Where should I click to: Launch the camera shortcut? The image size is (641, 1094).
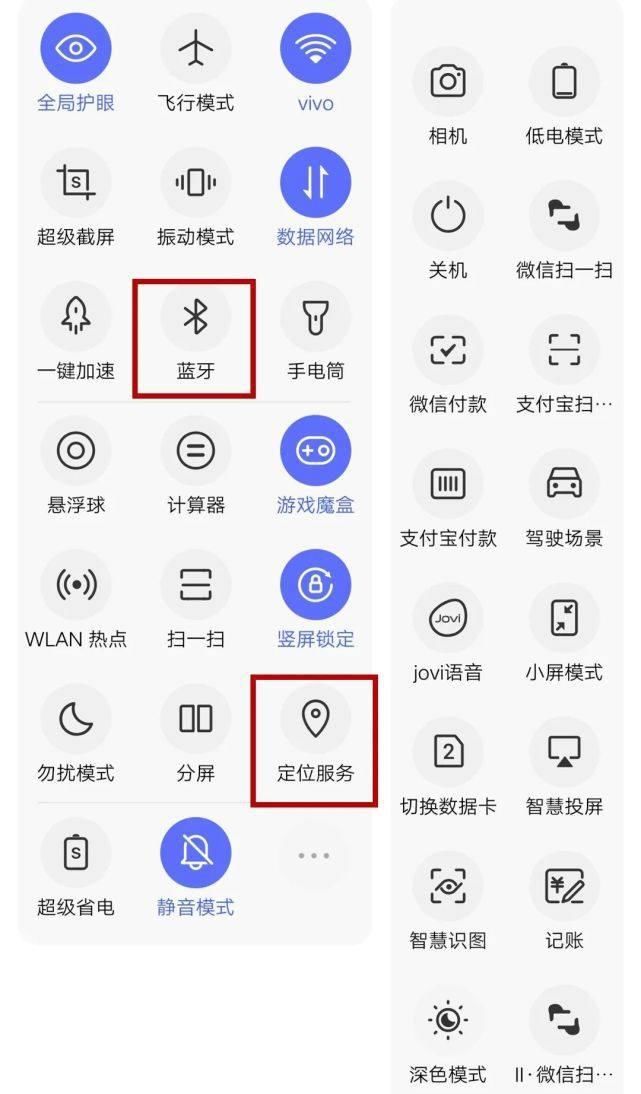point(447,82)
